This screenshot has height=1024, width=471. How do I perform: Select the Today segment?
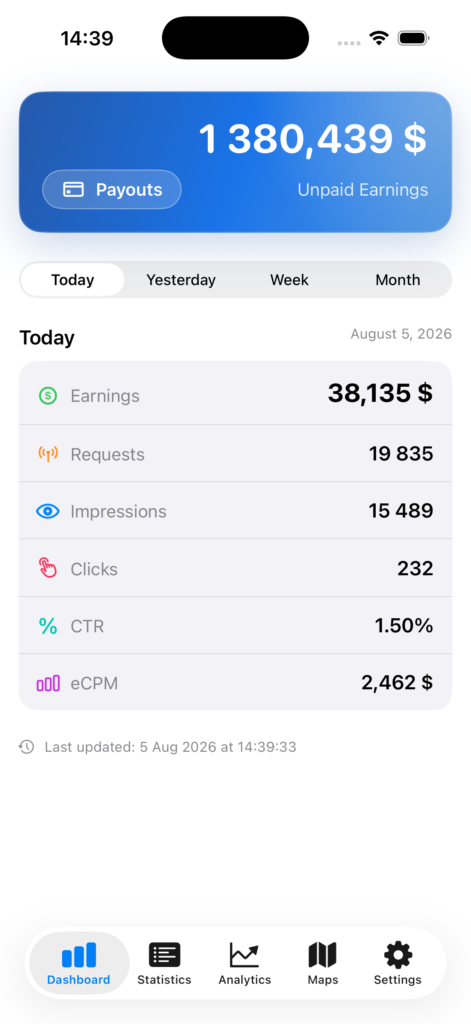(x=73, y=280)
